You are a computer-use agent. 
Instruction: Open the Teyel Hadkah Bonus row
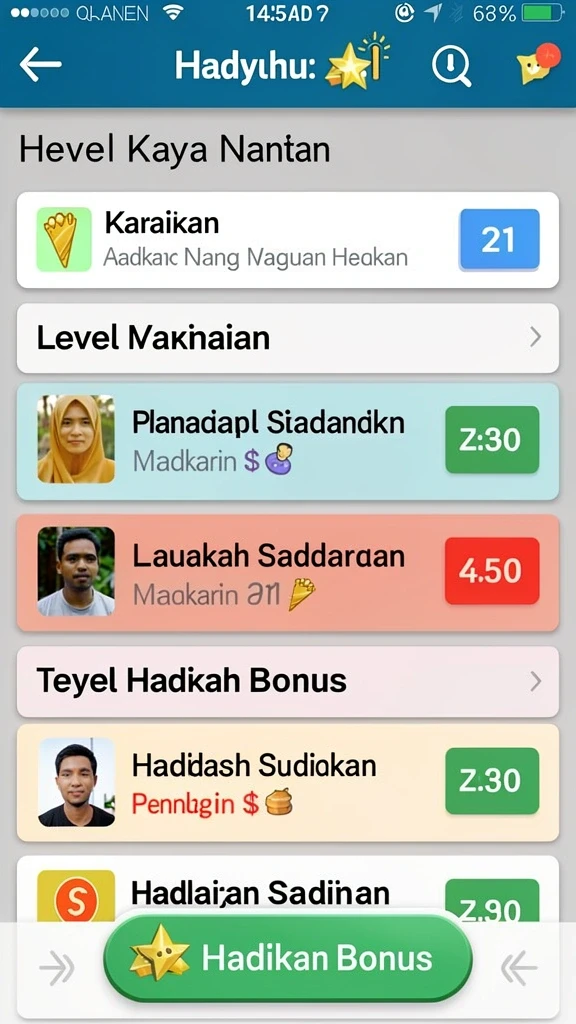point(287,681)
